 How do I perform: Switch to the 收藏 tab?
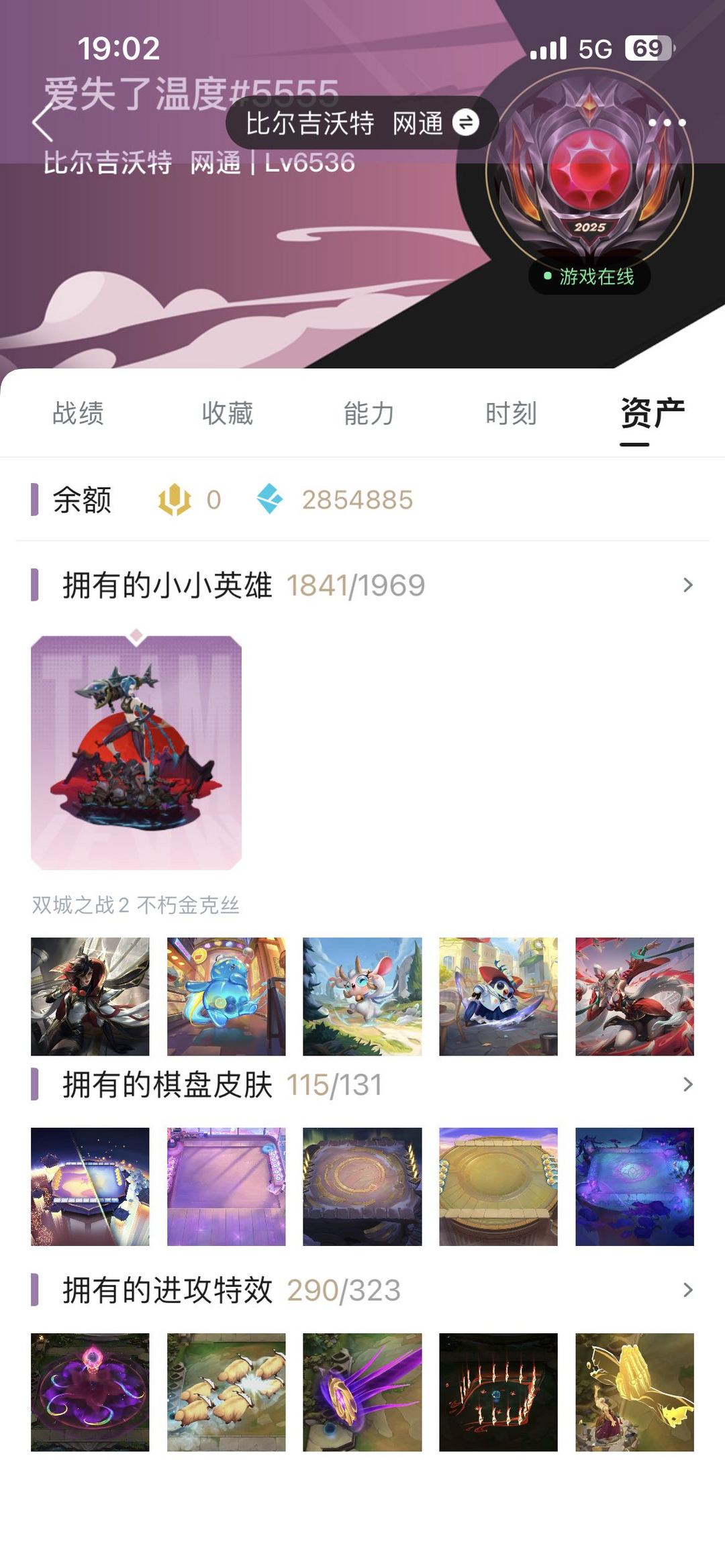[226, 414]
